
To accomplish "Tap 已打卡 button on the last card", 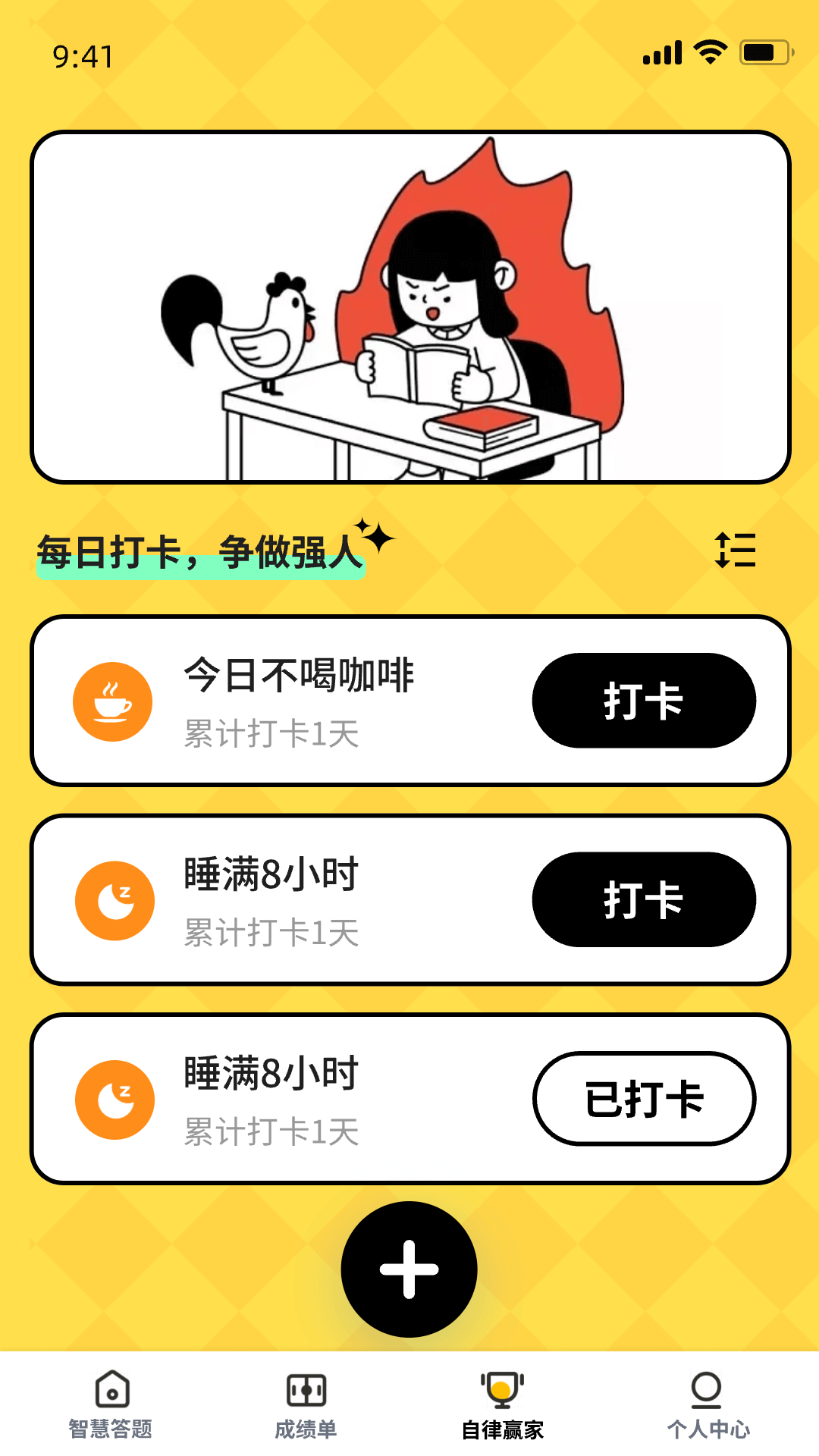I will pos(644,1099).
